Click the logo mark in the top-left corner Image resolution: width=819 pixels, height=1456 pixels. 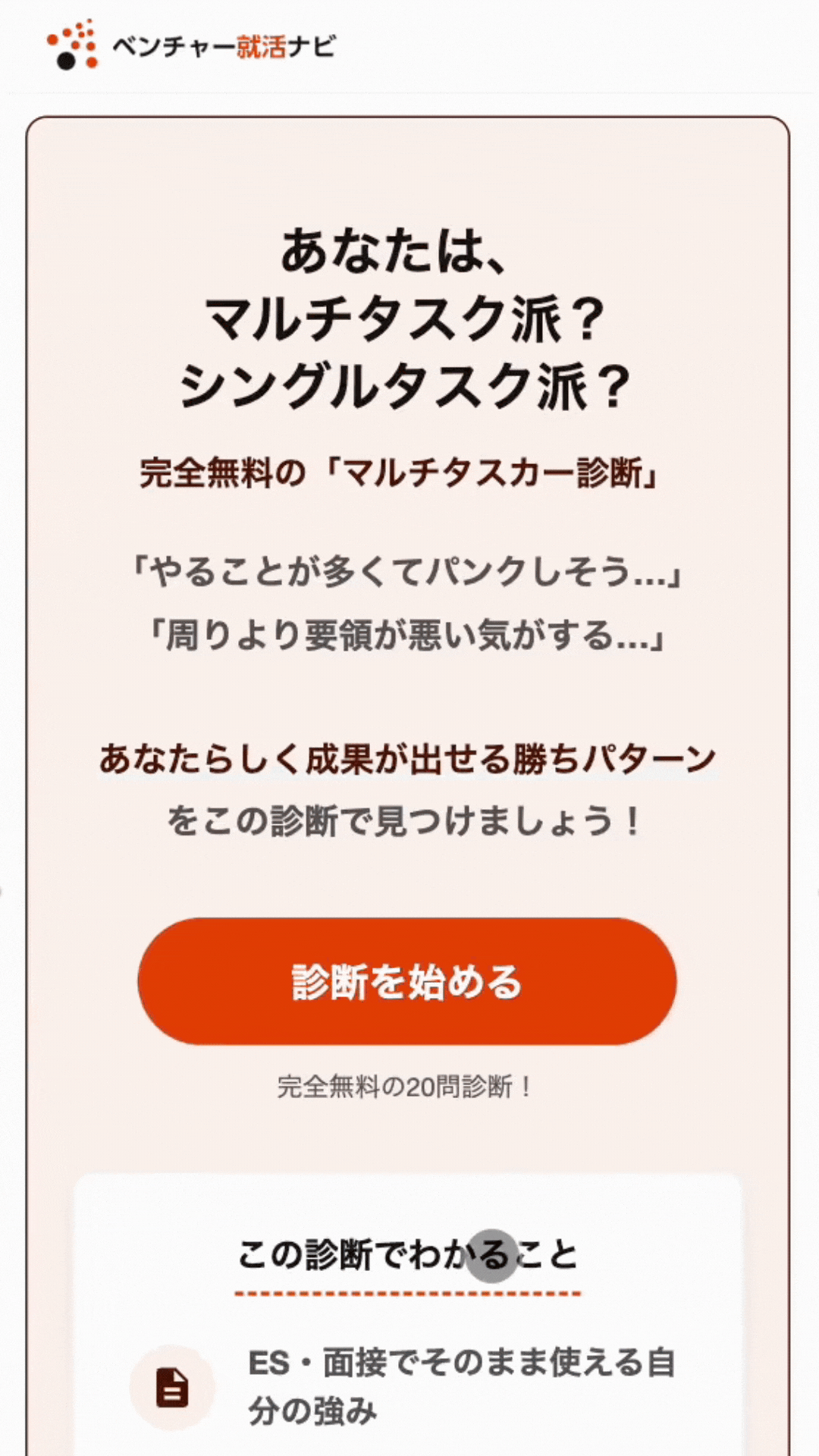tap(74, 43)
